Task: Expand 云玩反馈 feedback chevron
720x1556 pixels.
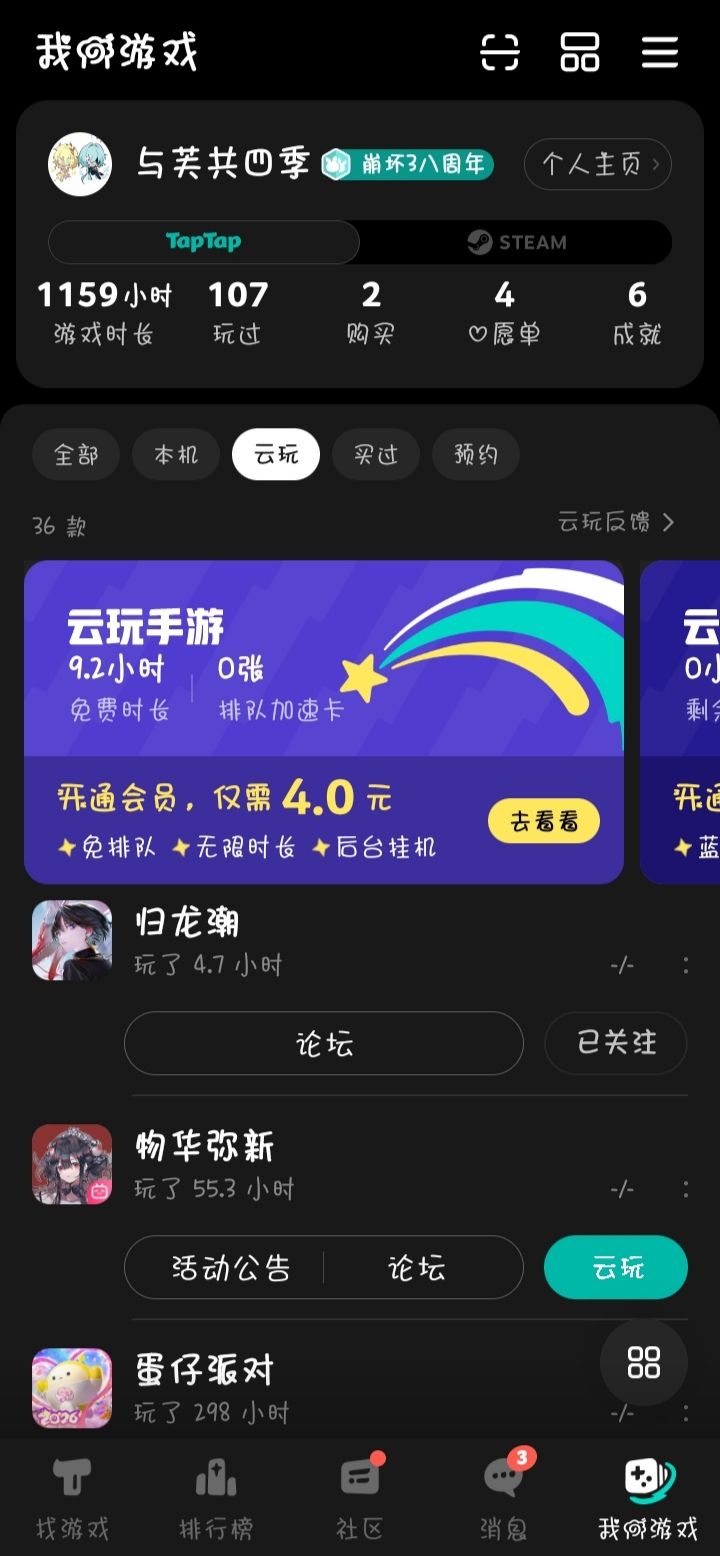Action: [614, 522]
